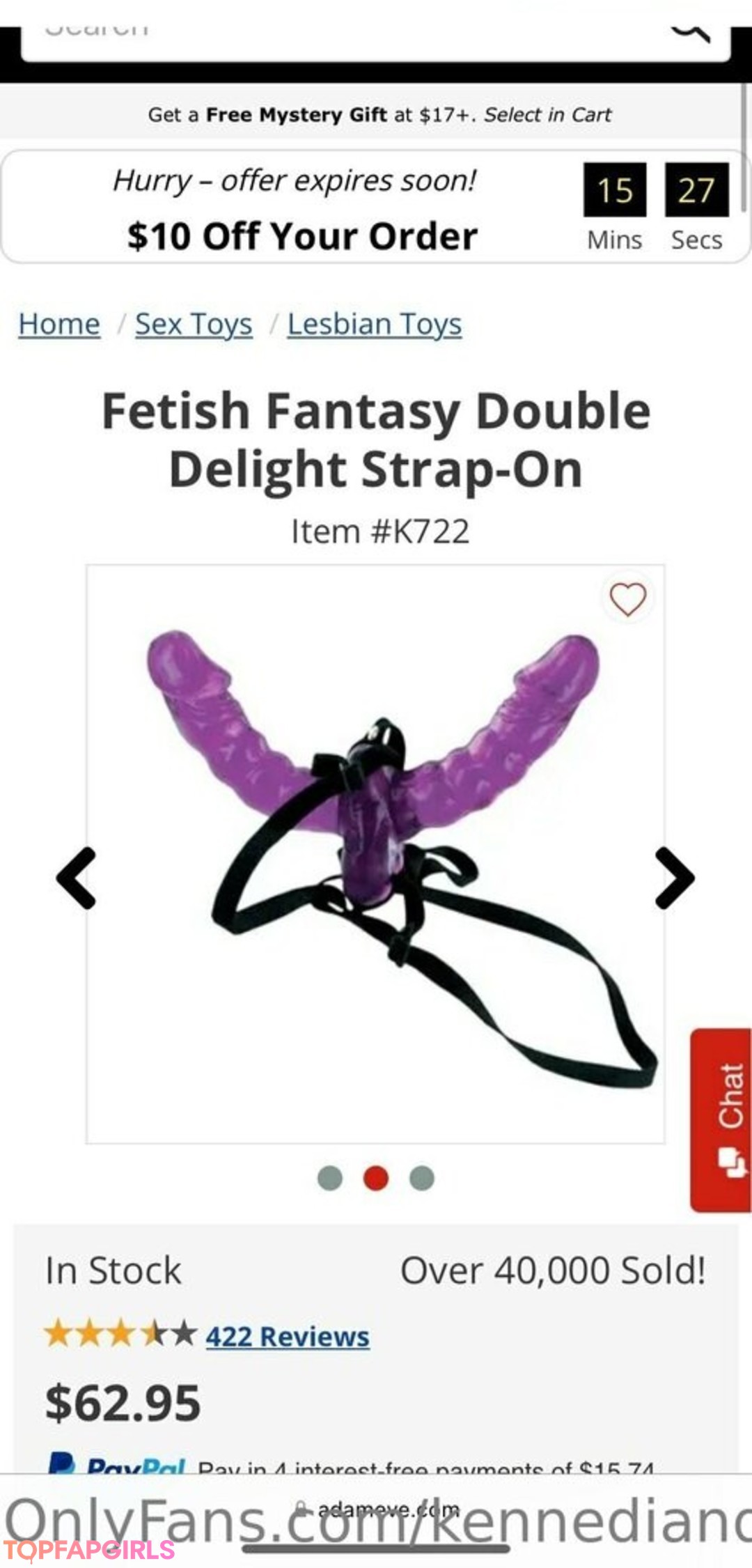Open the Lesbian Toys breadcrumb link
Viewport: 752px width, 1568px height.
coord(375,325)
